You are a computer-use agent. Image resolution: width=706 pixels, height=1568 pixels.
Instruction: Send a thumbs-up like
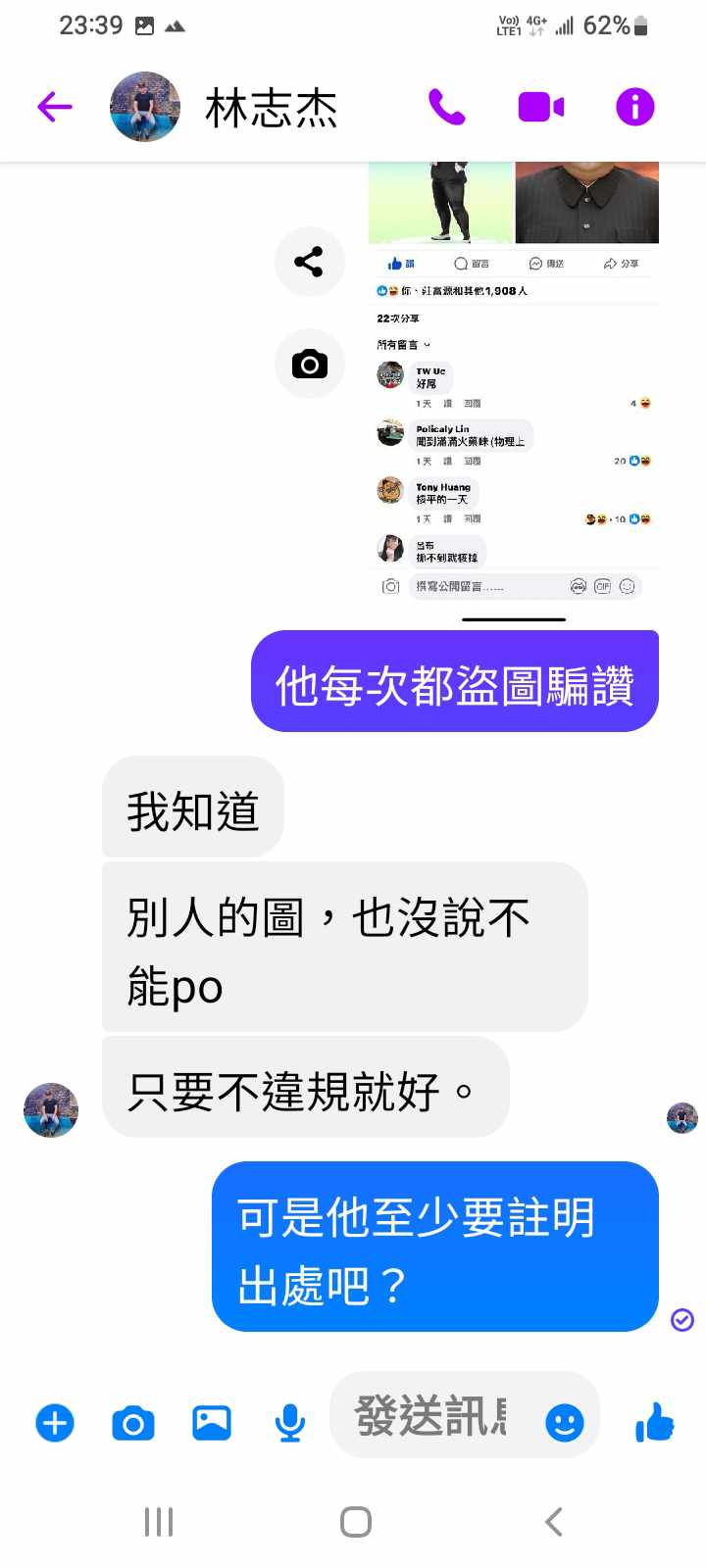(655, 1423)
